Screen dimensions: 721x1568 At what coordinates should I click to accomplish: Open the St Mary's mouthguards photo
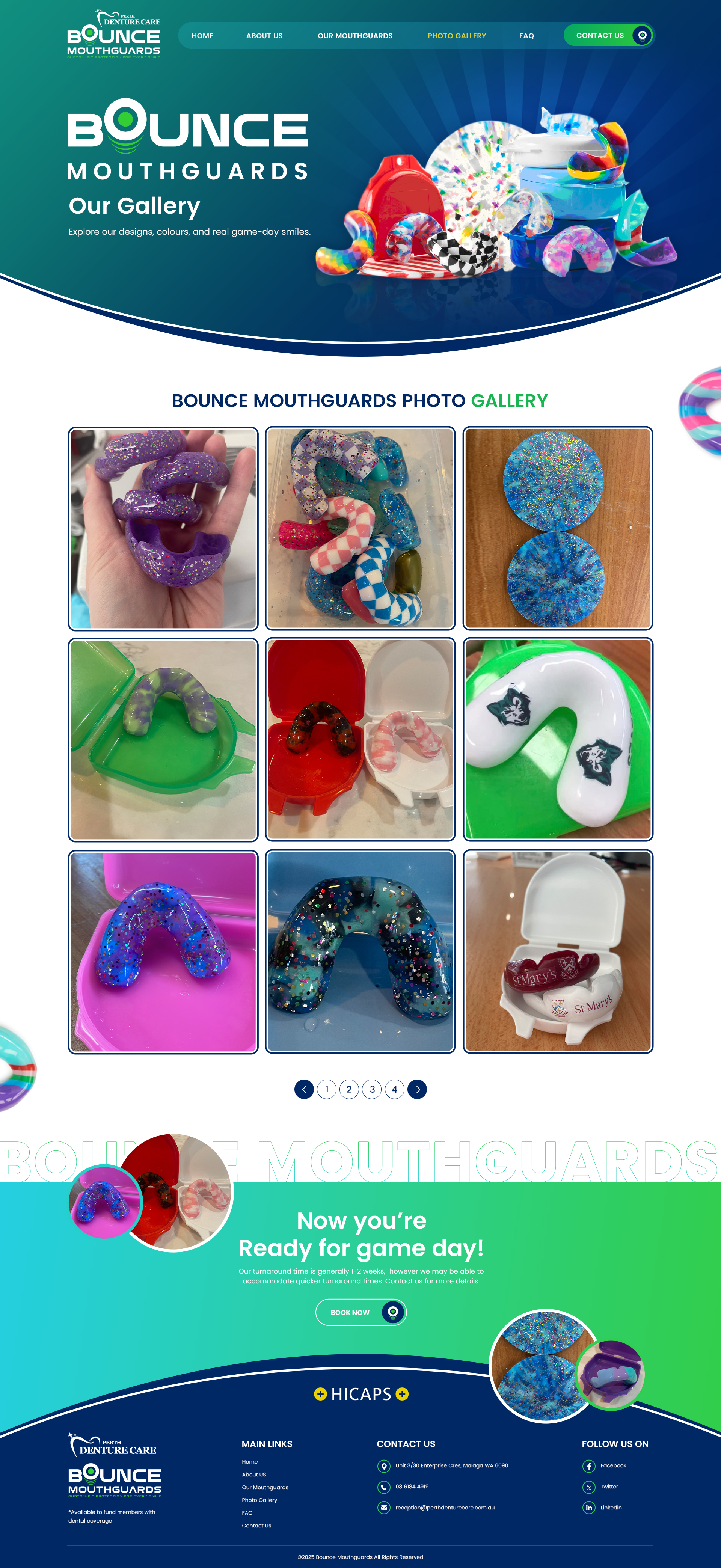coord(557,951)
